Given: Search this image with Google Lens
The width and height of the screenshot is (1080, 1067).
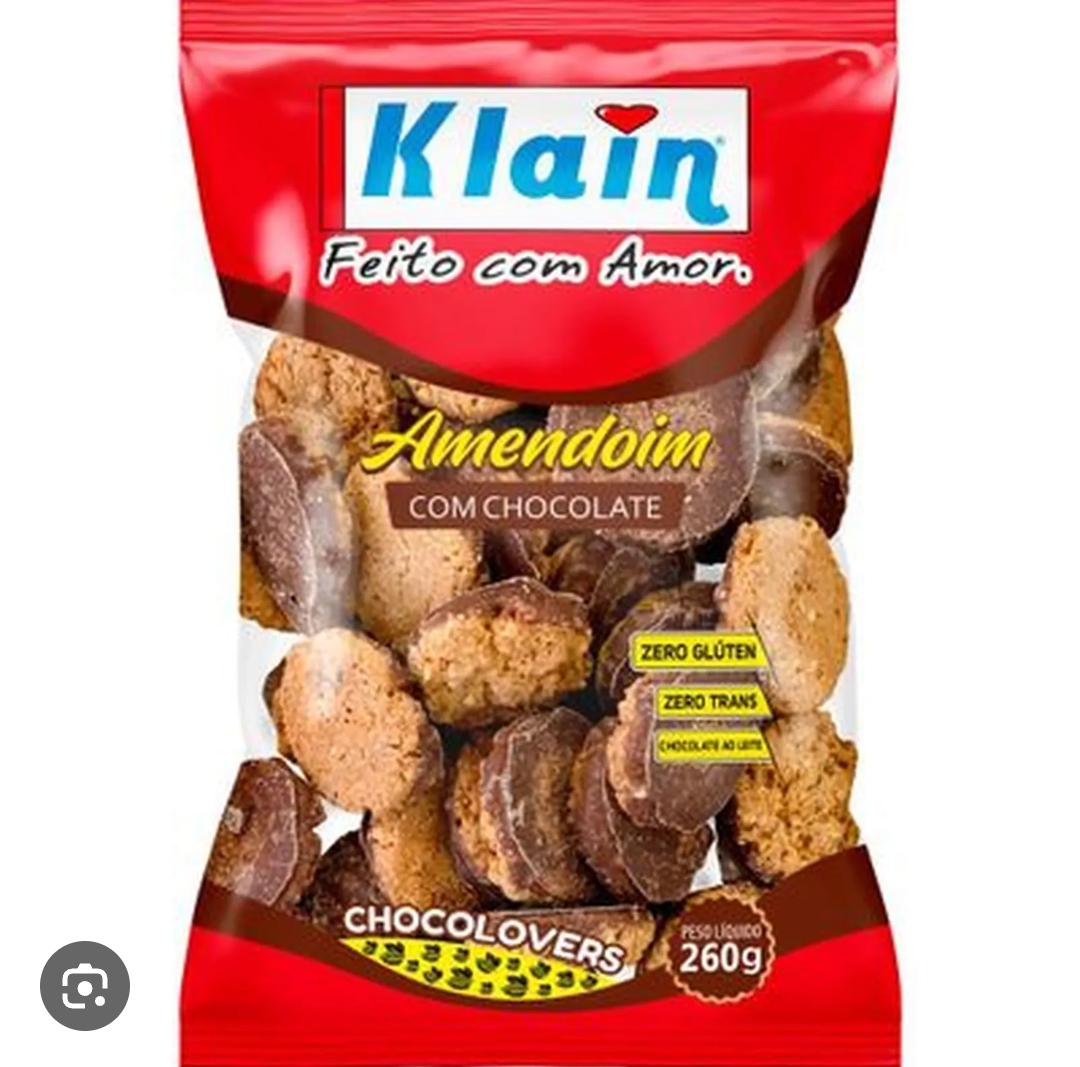Looking at the screenshot, I should (85, 985).
